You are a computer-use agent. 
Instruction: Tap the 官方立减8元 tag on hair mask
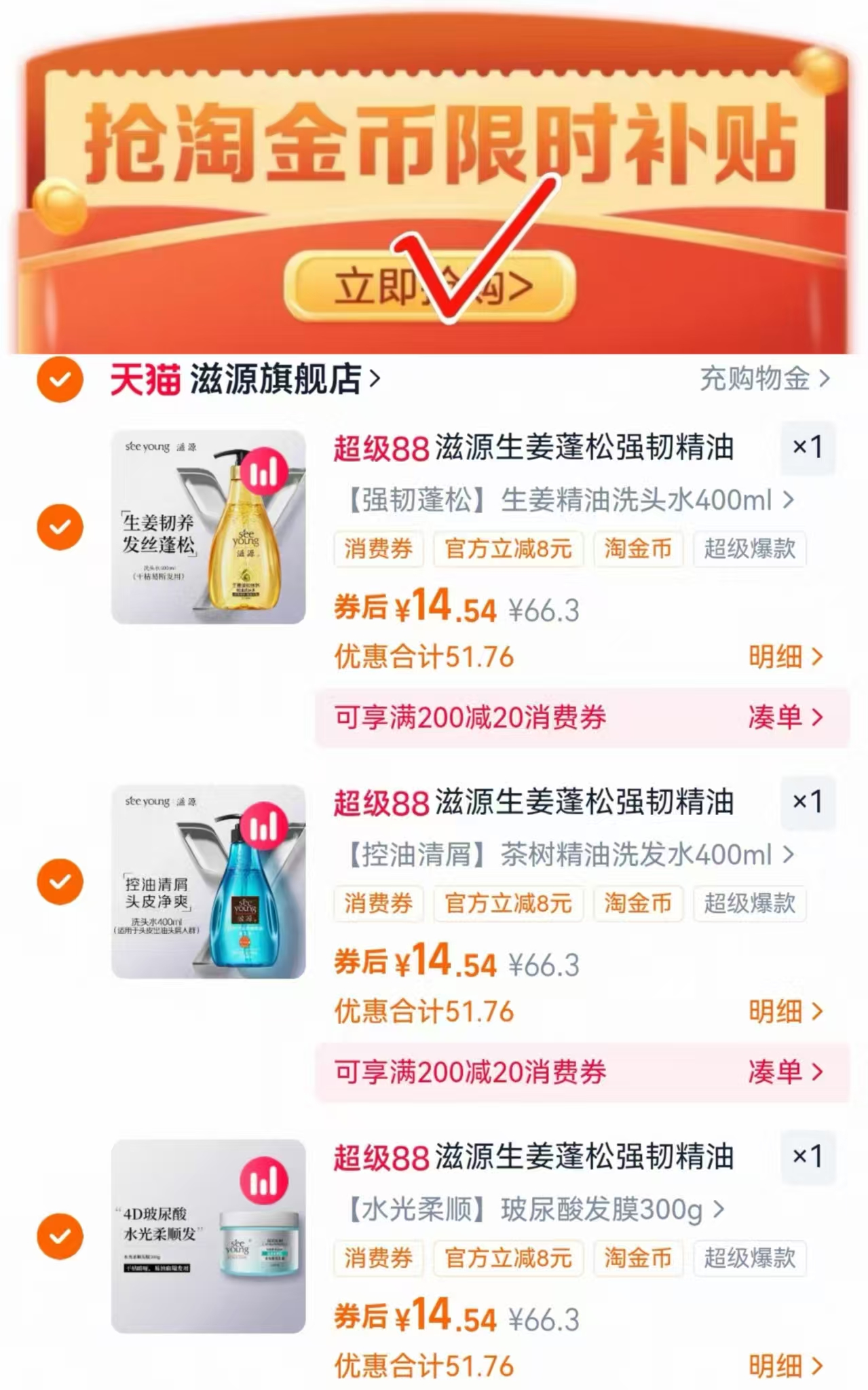[508, 1258]
